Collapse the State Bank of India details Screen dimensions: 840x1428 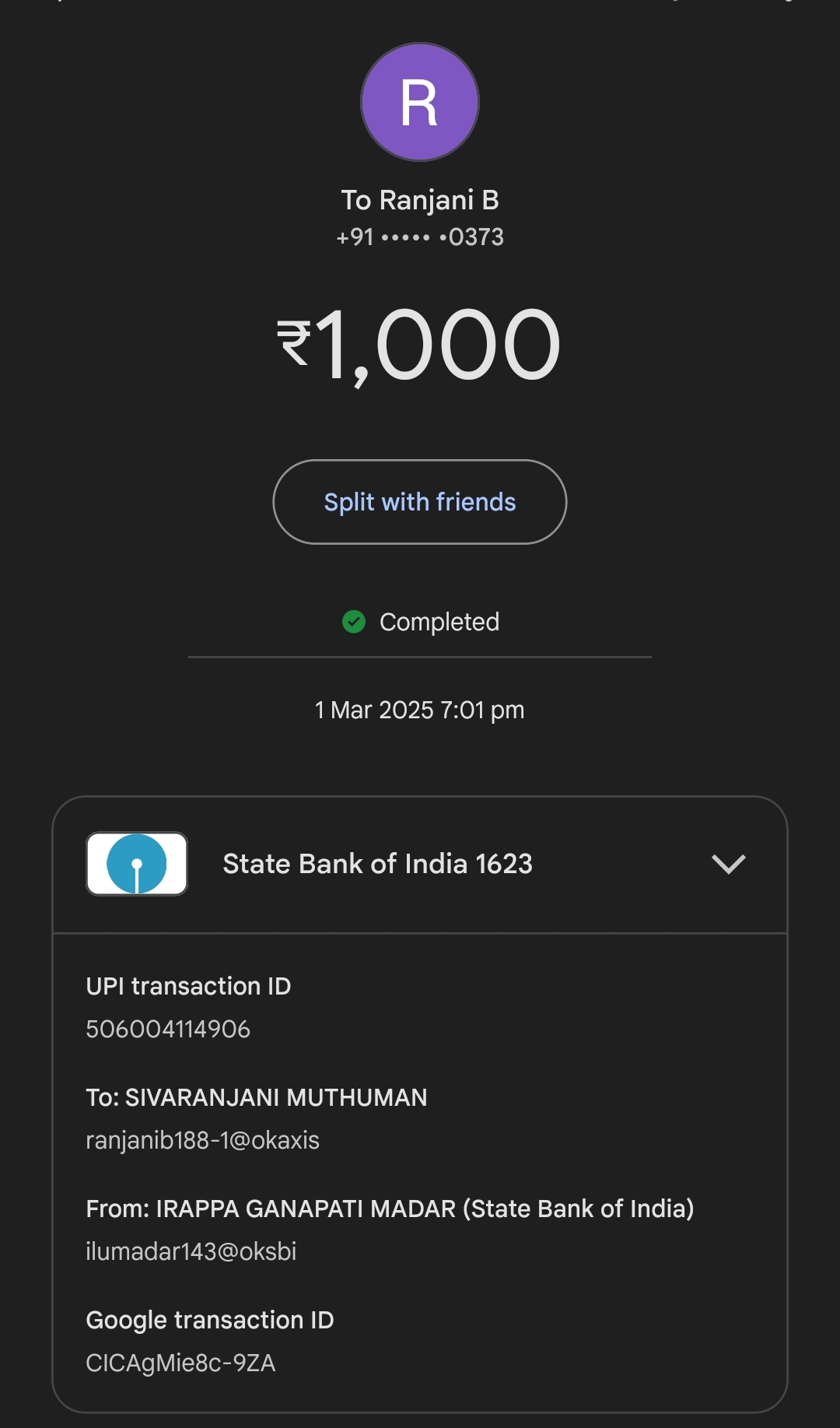tap(729, 864)
